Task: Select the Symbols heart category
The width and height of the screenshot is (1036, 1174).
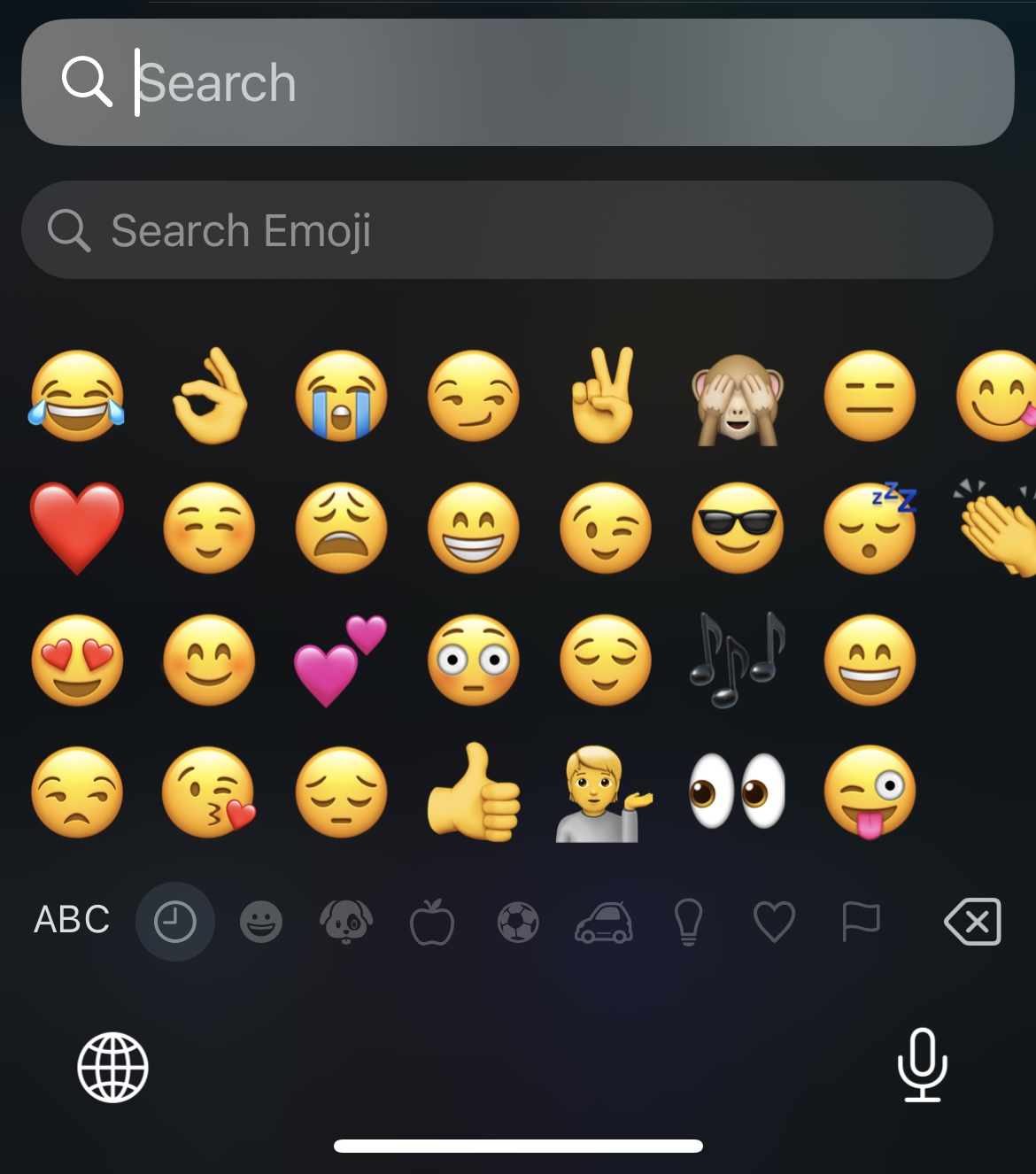Action: 774,922
